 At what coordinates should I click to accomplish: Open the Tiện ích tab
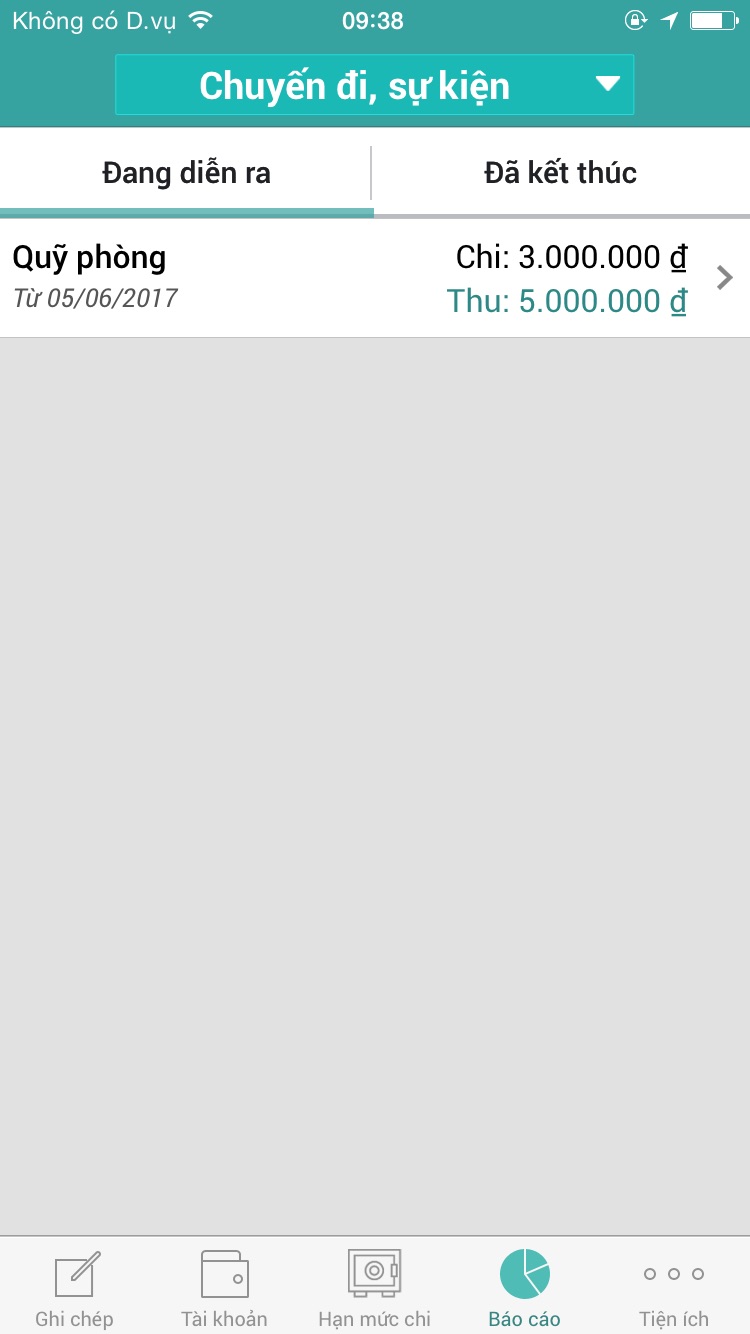(x=674, y=1288)
